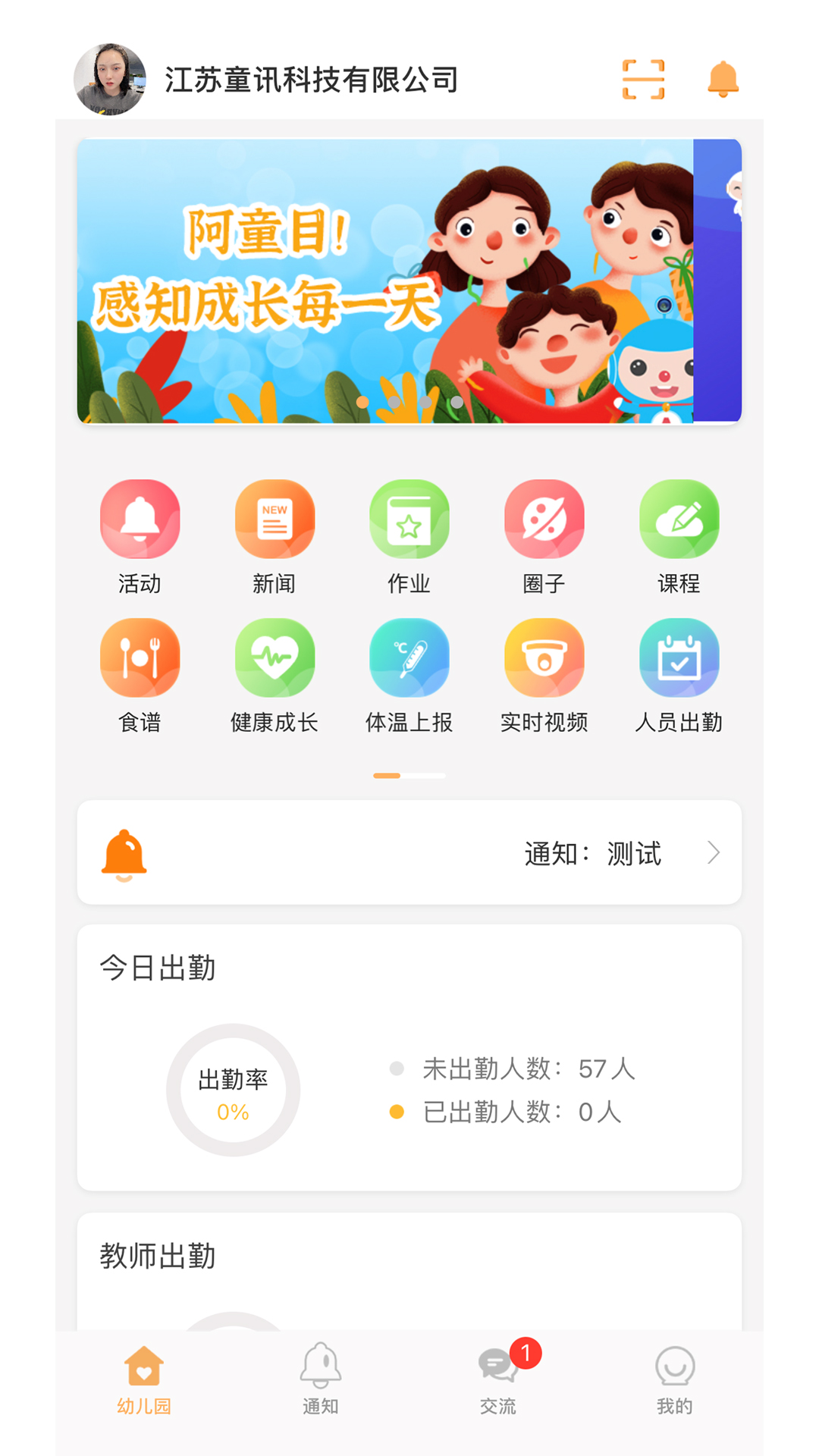The width and height of the screenshot is (819, 1456).
Task: Open the 圈子 (Circle) icon
Action: coord(544,520)
